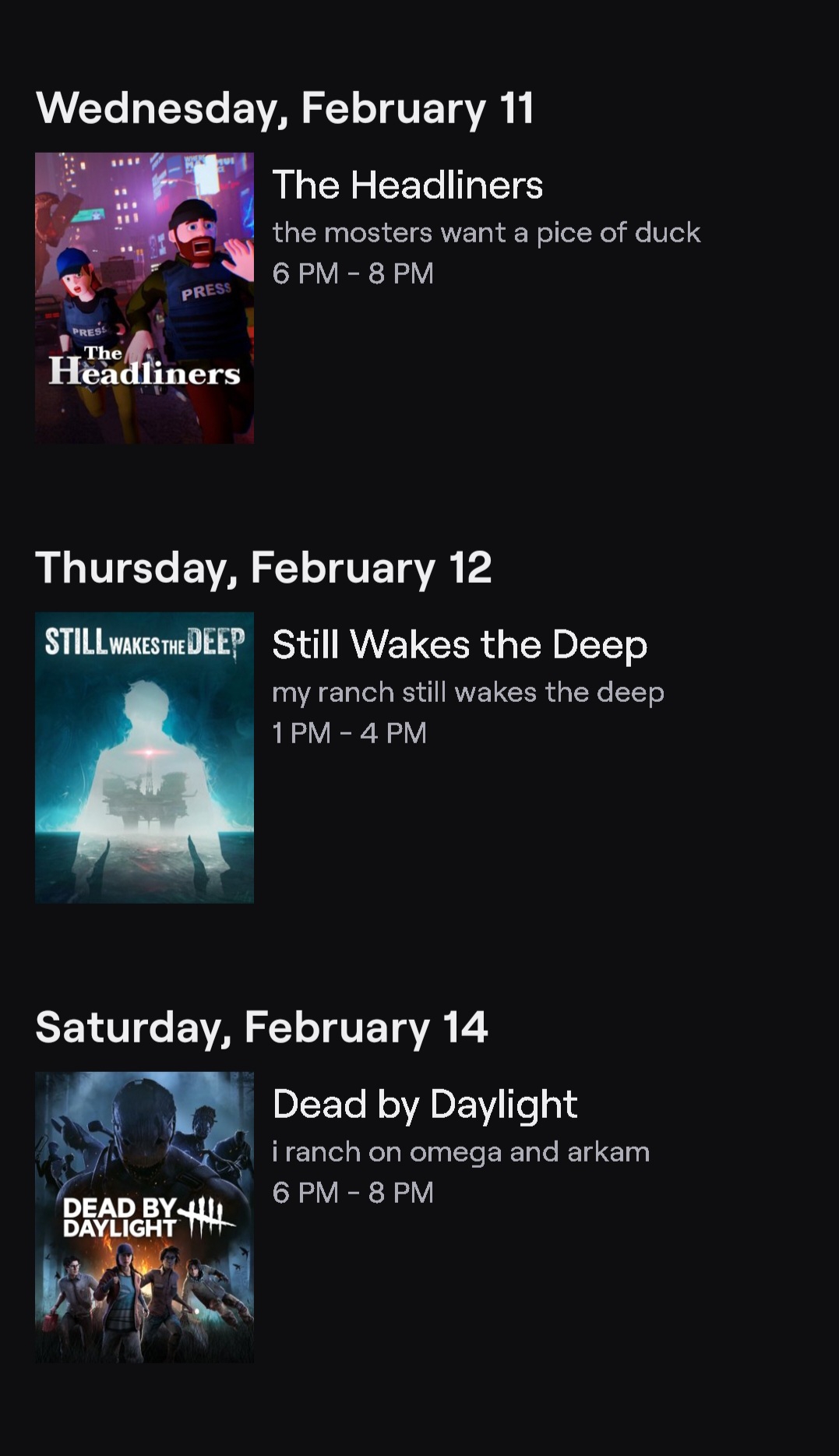The height and width of the screenshot is (1456, 839).
Task: Open Dead by Daylight scheduled stream
Action: point(425,1105)
